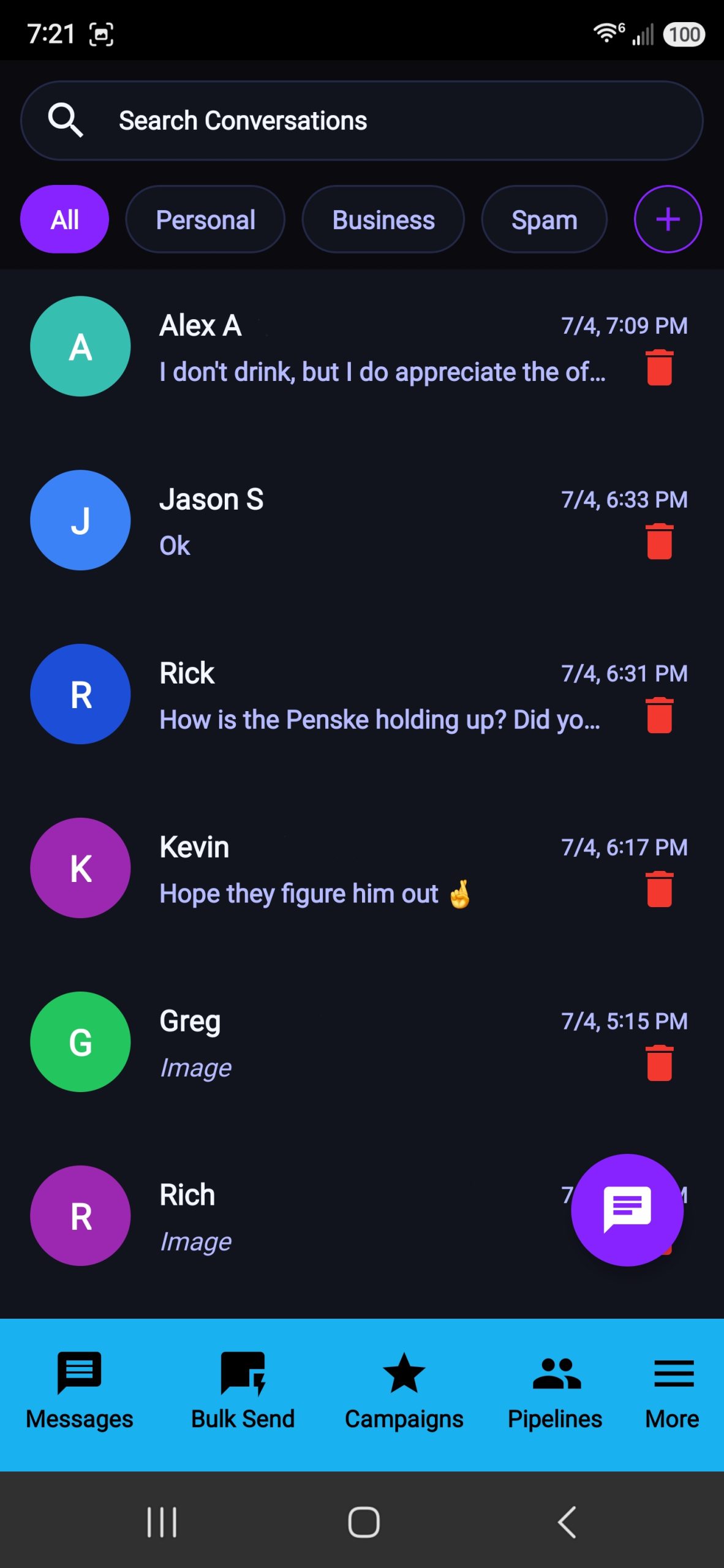Switch to the Bulk Send tab
Viewport: 724px width, 1568px height.
[243, 1392]
